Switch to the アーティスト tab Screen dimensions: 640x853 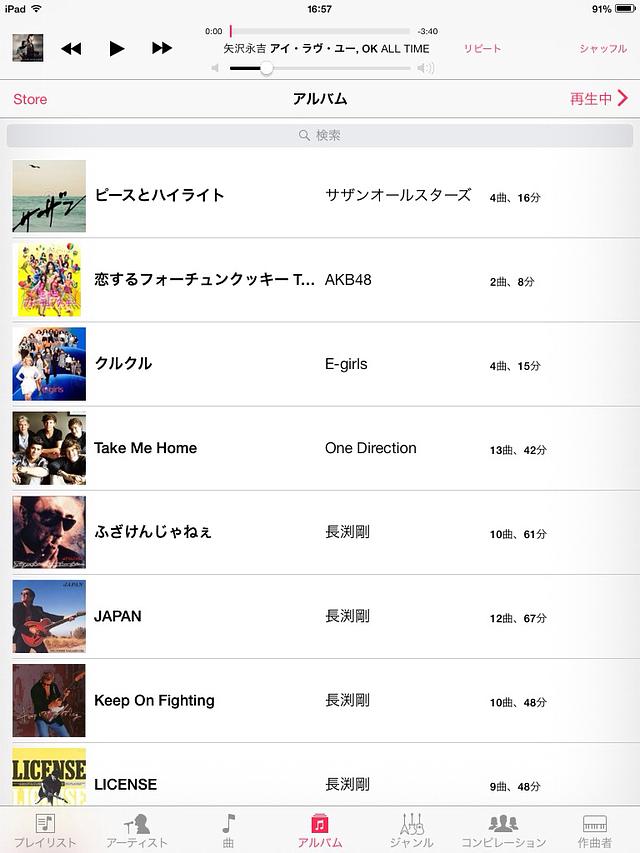tap(137, 830)
